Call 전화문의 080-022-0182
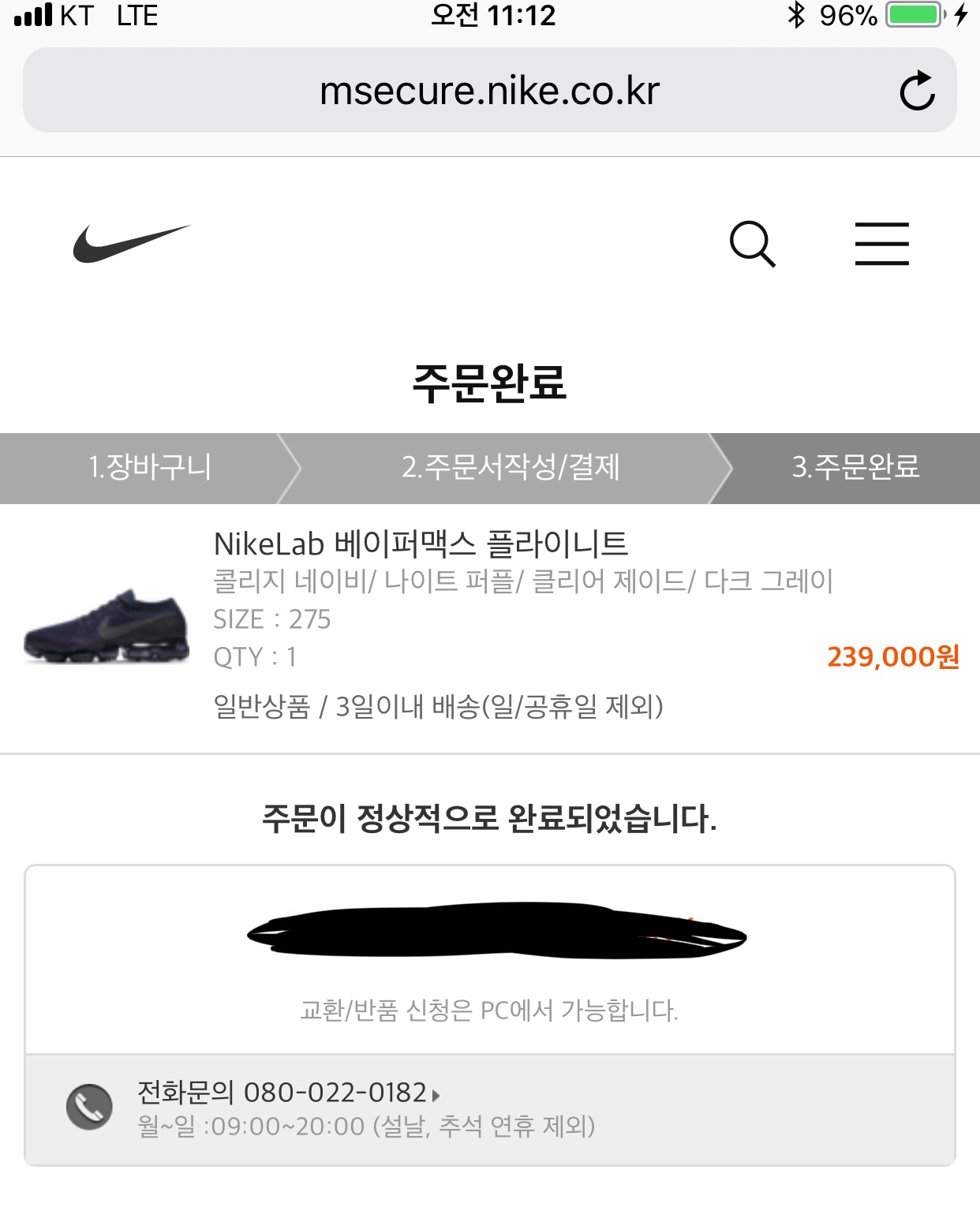The width and height of the screenshot is (980, 1207). tap(289, 1093)
